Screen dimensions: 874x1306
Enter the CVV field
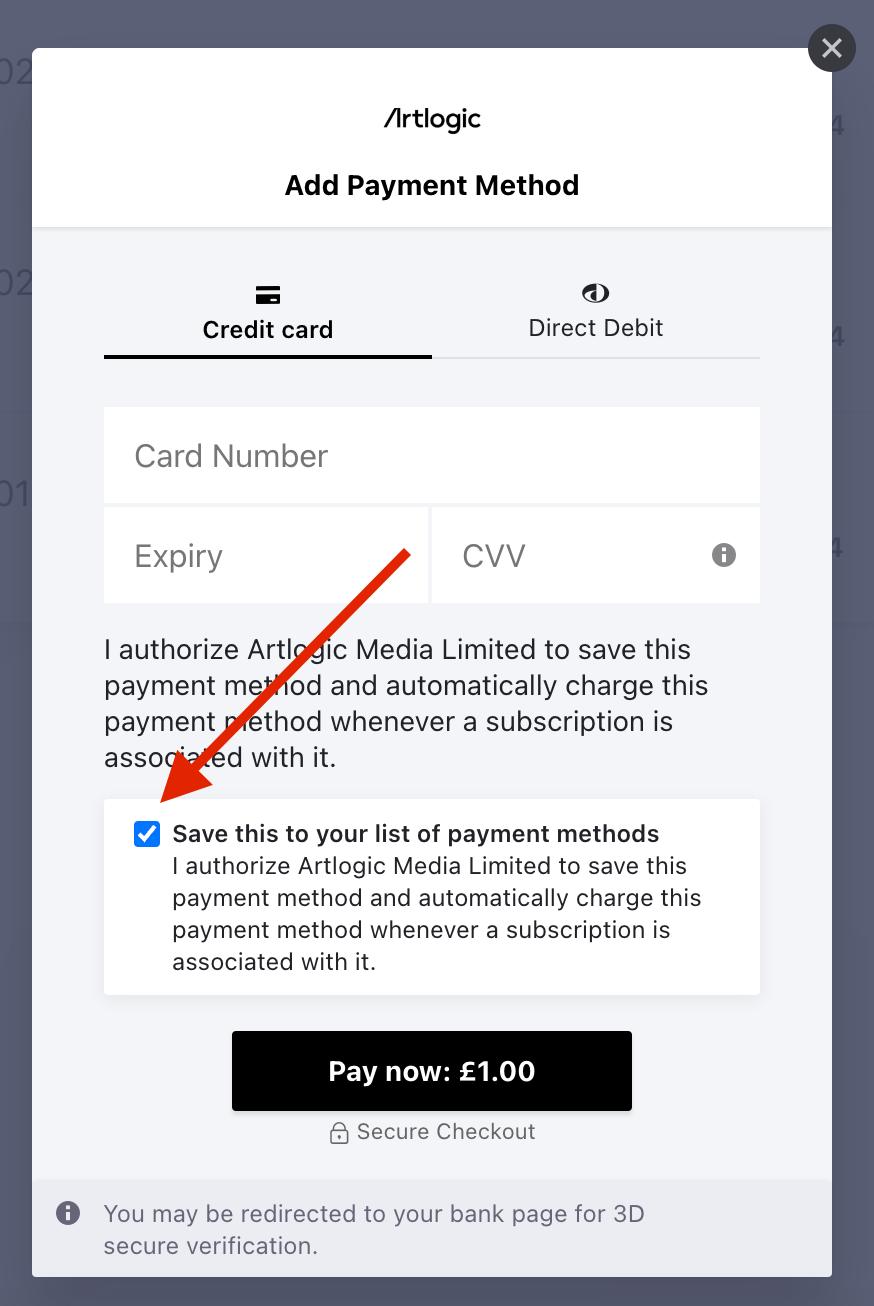click(570, 556)
